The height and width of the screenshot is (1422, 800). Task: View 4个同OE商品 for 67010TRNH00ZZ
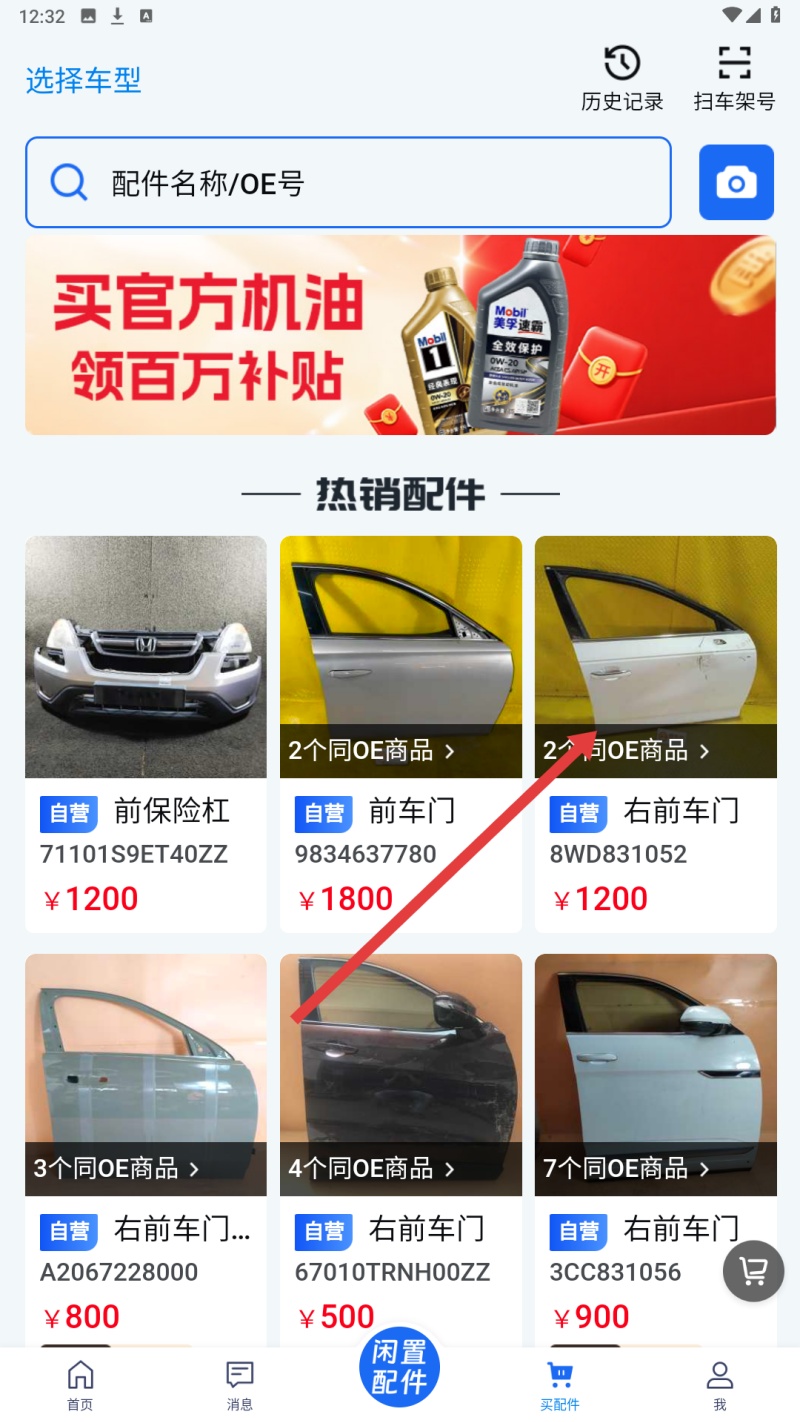pos(372,1168)
